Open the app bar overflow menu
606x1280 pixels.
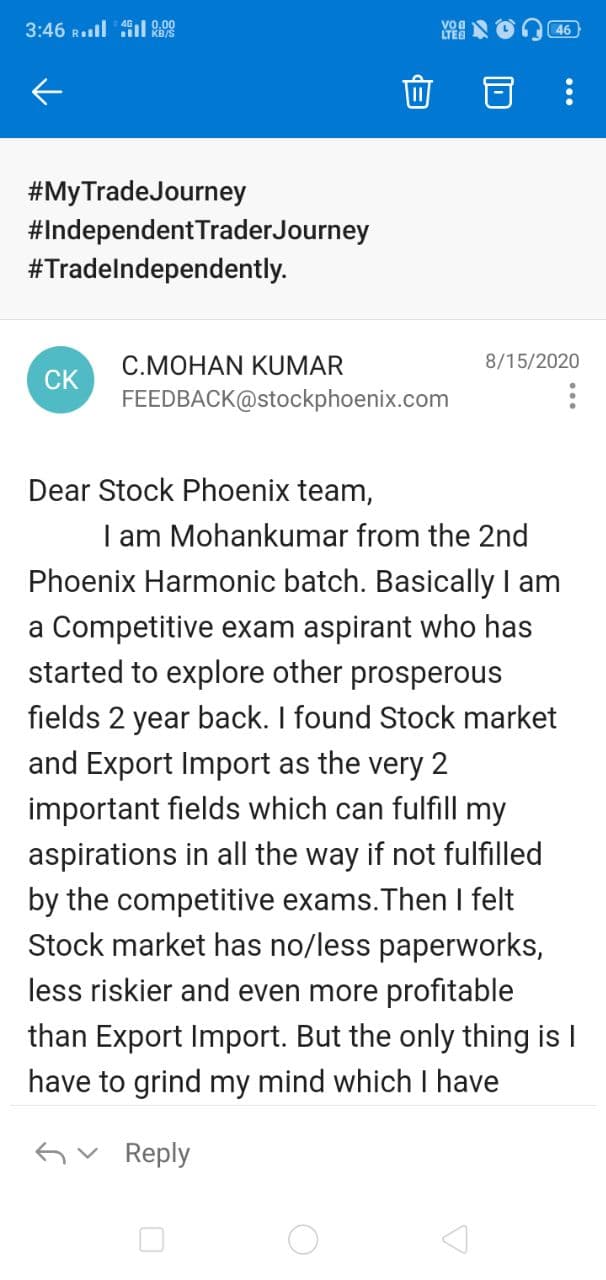tap(569, 92)
